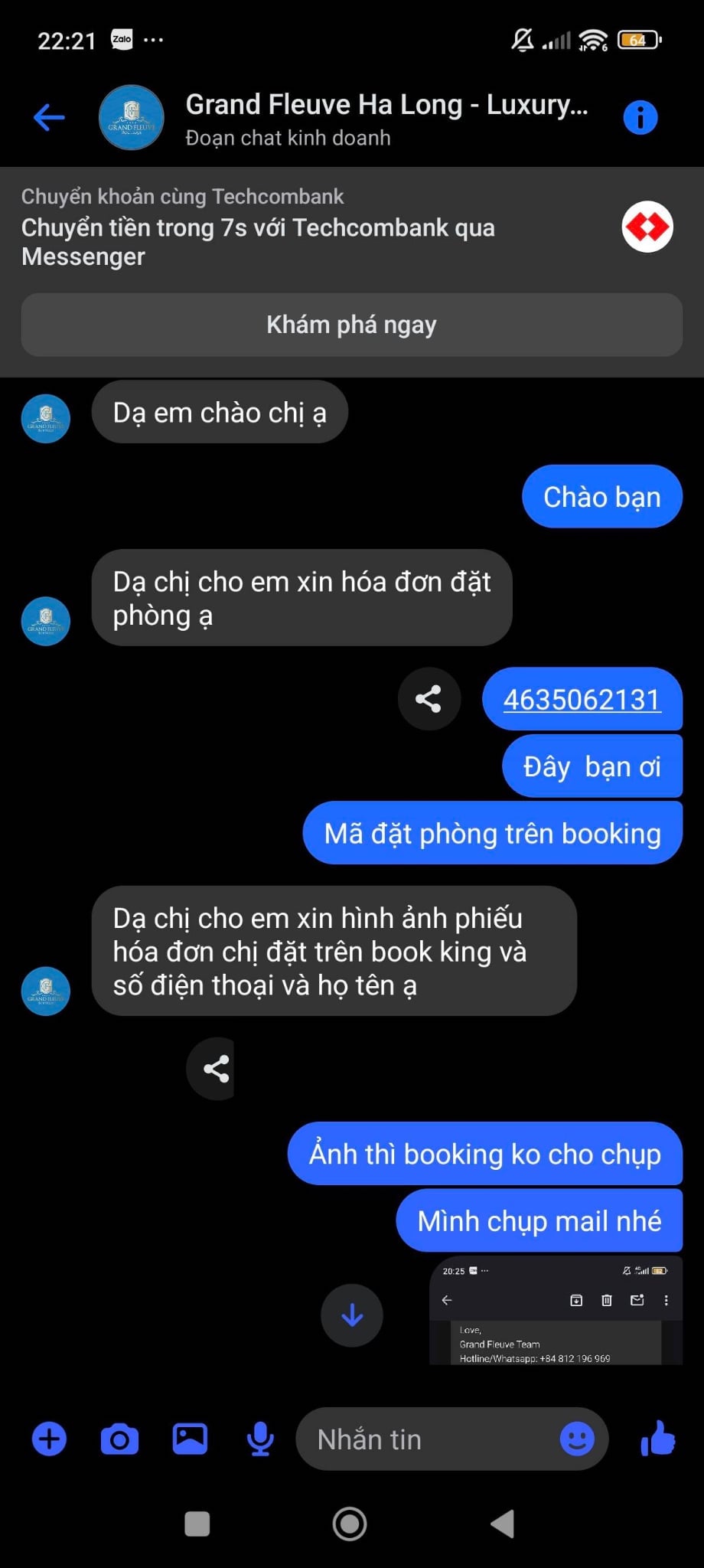The height and width of the screenshot is (1568, 704).
Task: Open the emoji picker in message field
Action: click(x=577, y=1439)
